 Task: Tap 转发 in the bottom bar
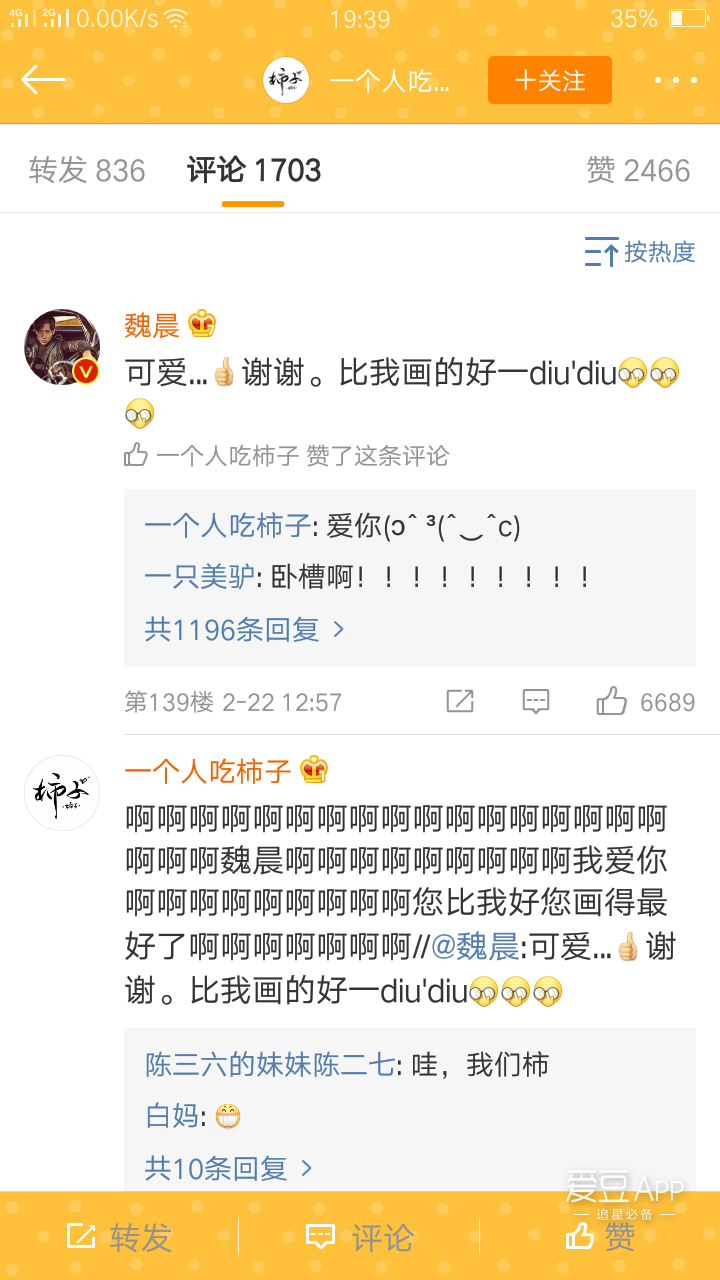coord(120,1237)
